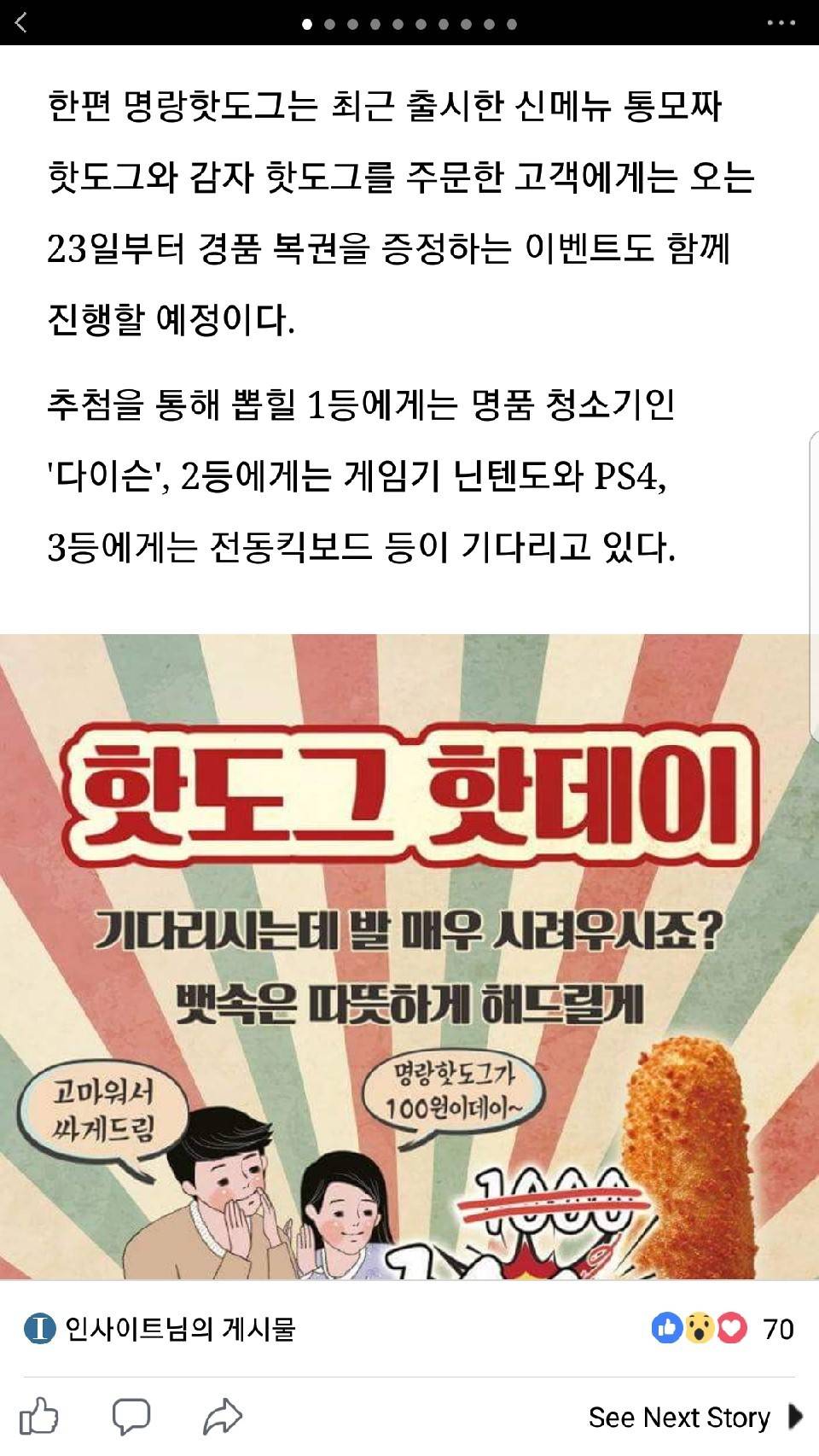Tap See Next Story
Viewport: 819px width, 1456px height.
679,1418
